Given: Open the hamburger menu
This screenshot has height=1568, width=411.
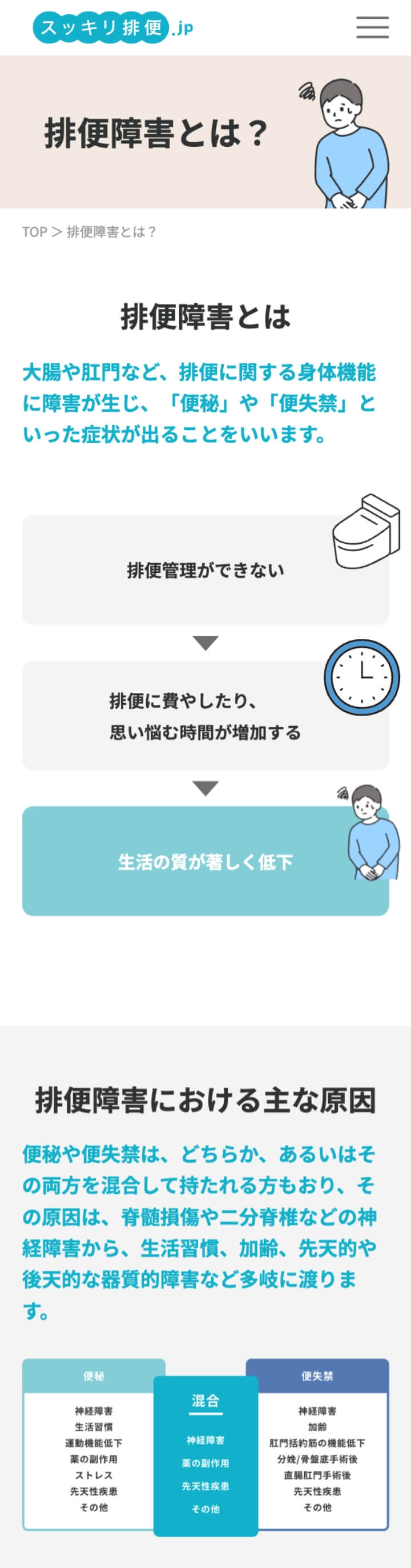Looking at the screenshot, I should tap(372, 28).
